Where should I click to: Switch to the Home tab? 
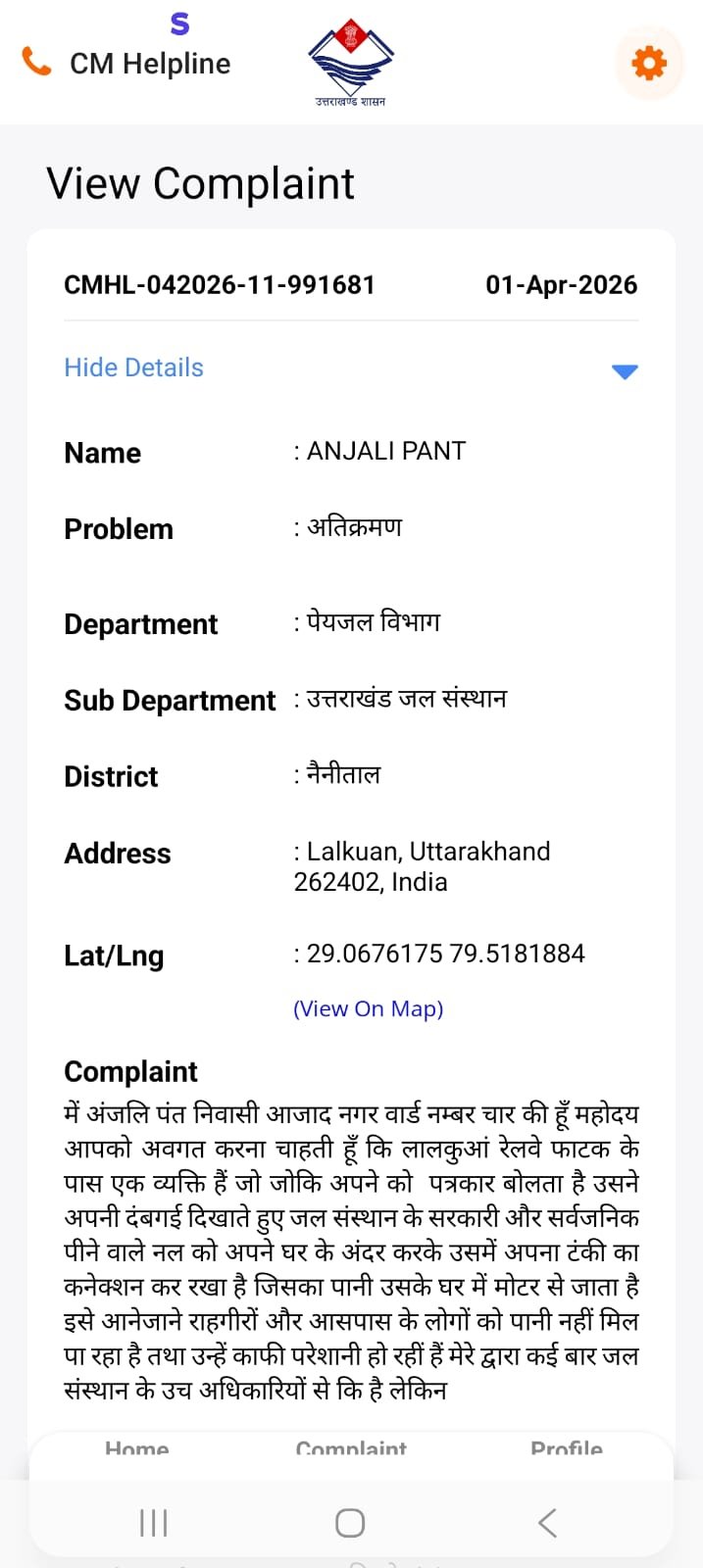click(x=137, y=1448)
